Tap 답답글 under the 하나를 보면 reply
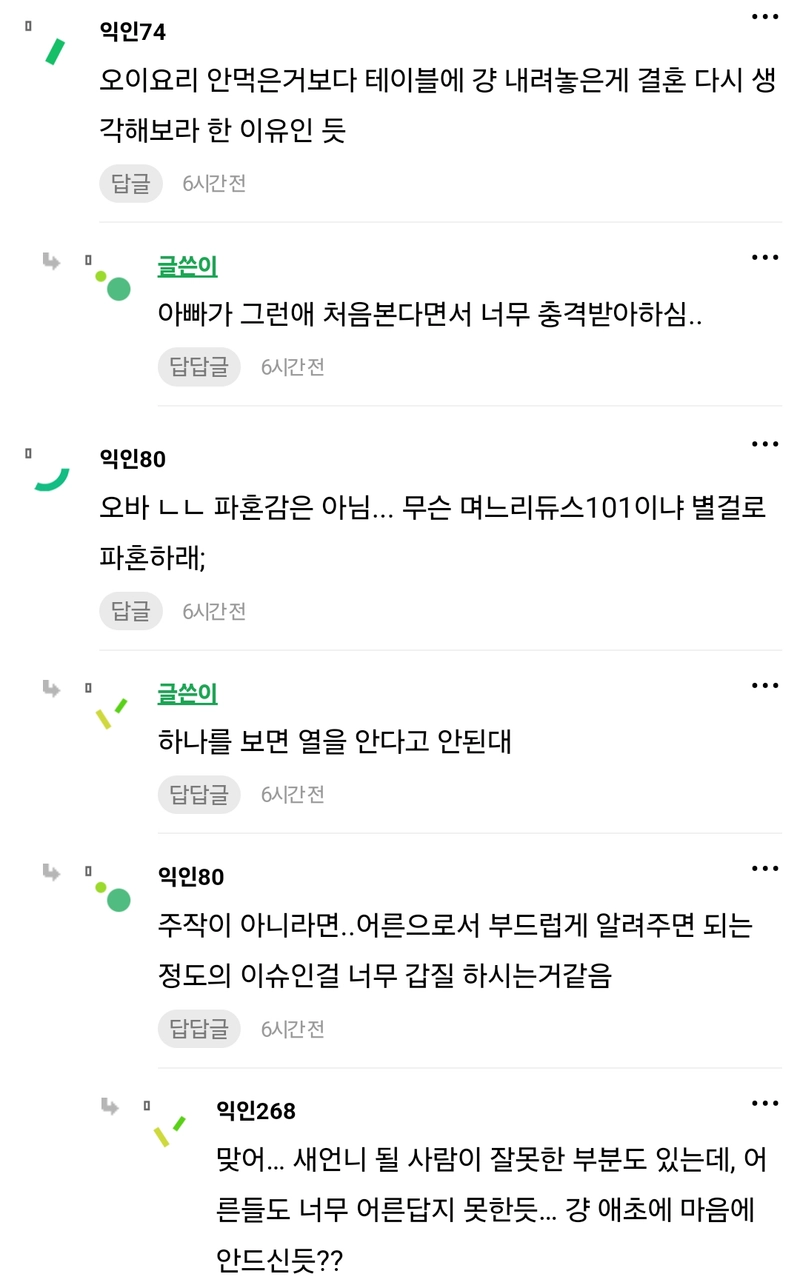This screenshot has width=800, height=1282. pyautogui.click(x=199, y=795)
